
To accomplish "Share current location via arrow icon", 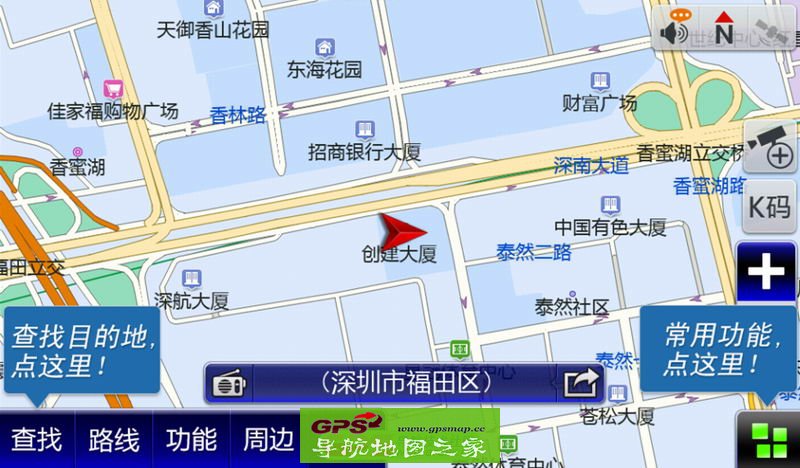I will 580,383.
